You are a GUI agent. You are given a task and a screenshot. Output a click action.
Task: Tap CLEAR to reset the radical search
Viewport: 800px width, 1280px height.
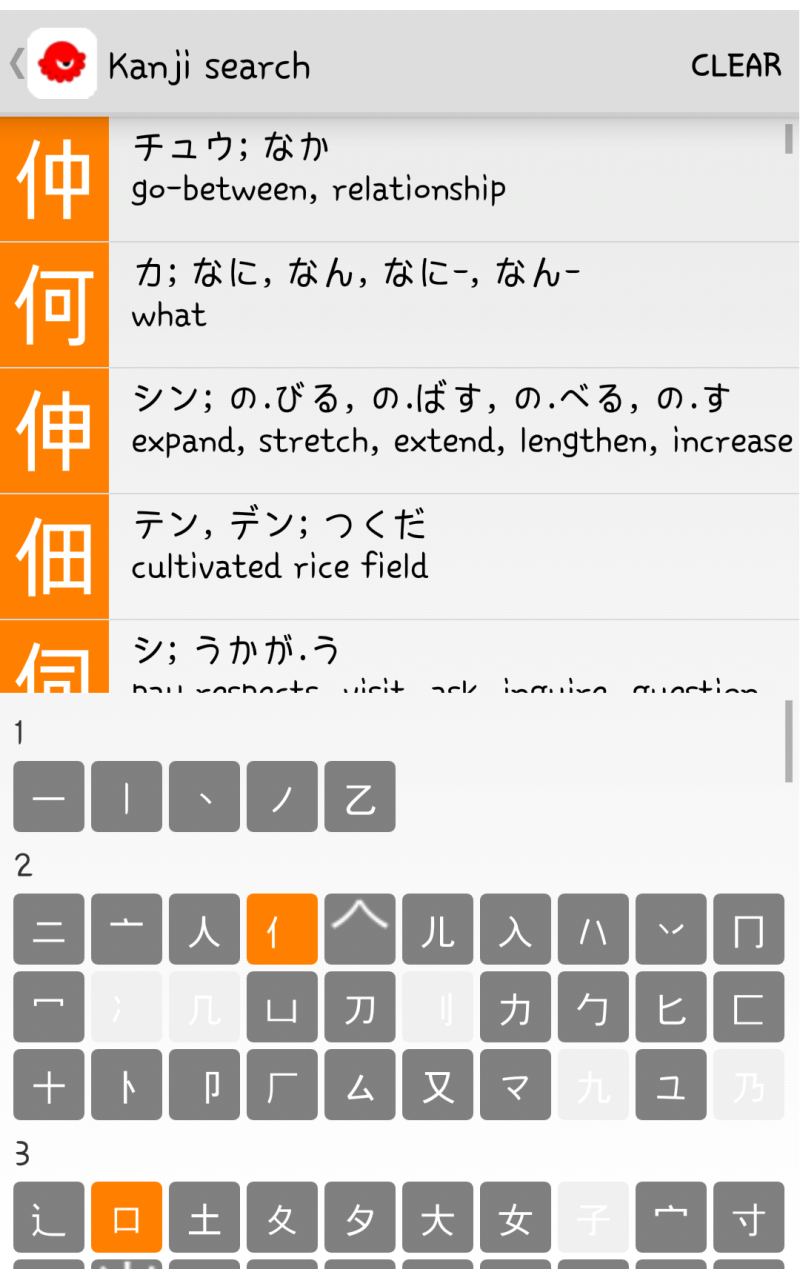(x=736, y=65)
